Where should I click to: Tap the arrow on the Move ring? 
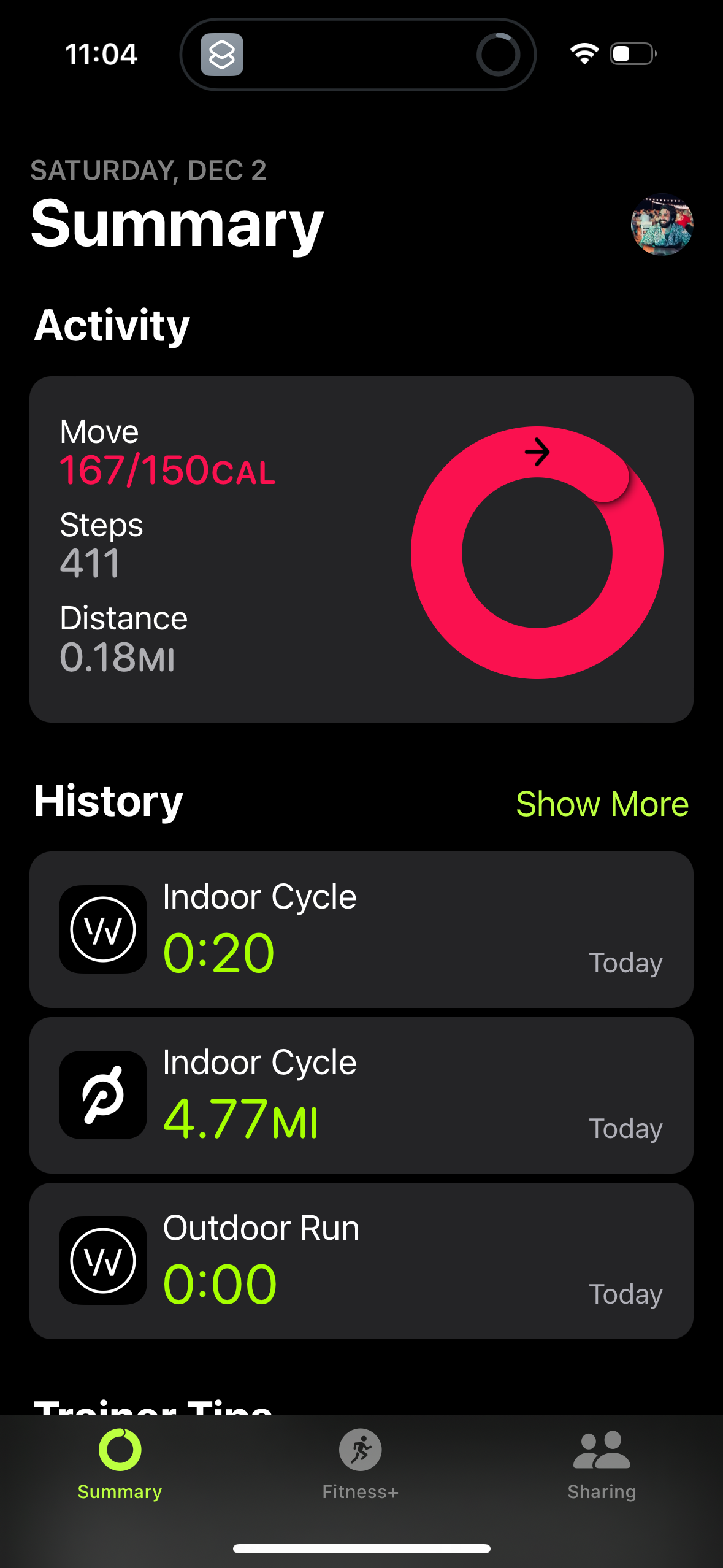tap(537, 452)
